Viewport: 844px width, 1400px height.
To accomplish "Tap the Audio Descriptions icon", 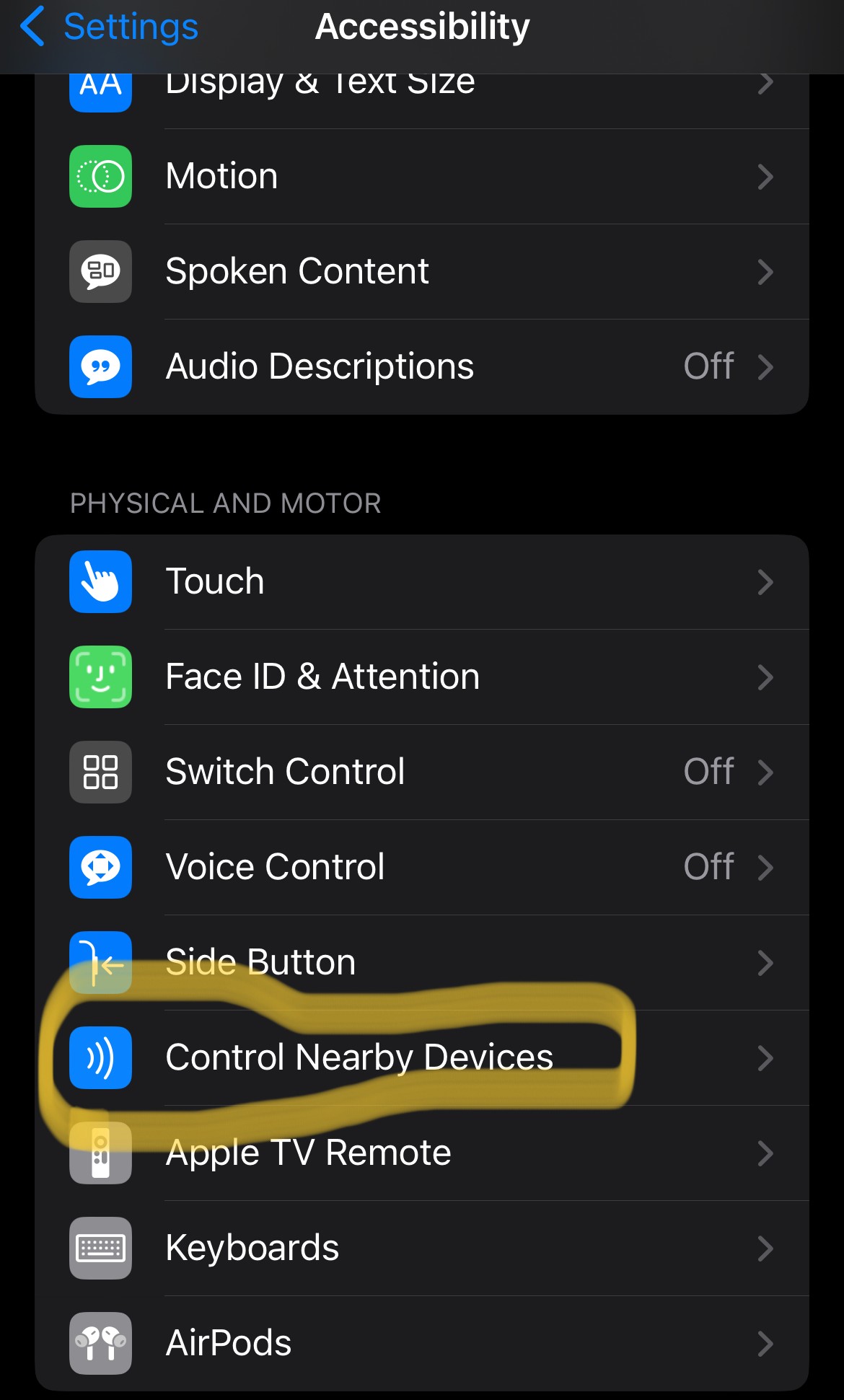I will click(100, 367).
